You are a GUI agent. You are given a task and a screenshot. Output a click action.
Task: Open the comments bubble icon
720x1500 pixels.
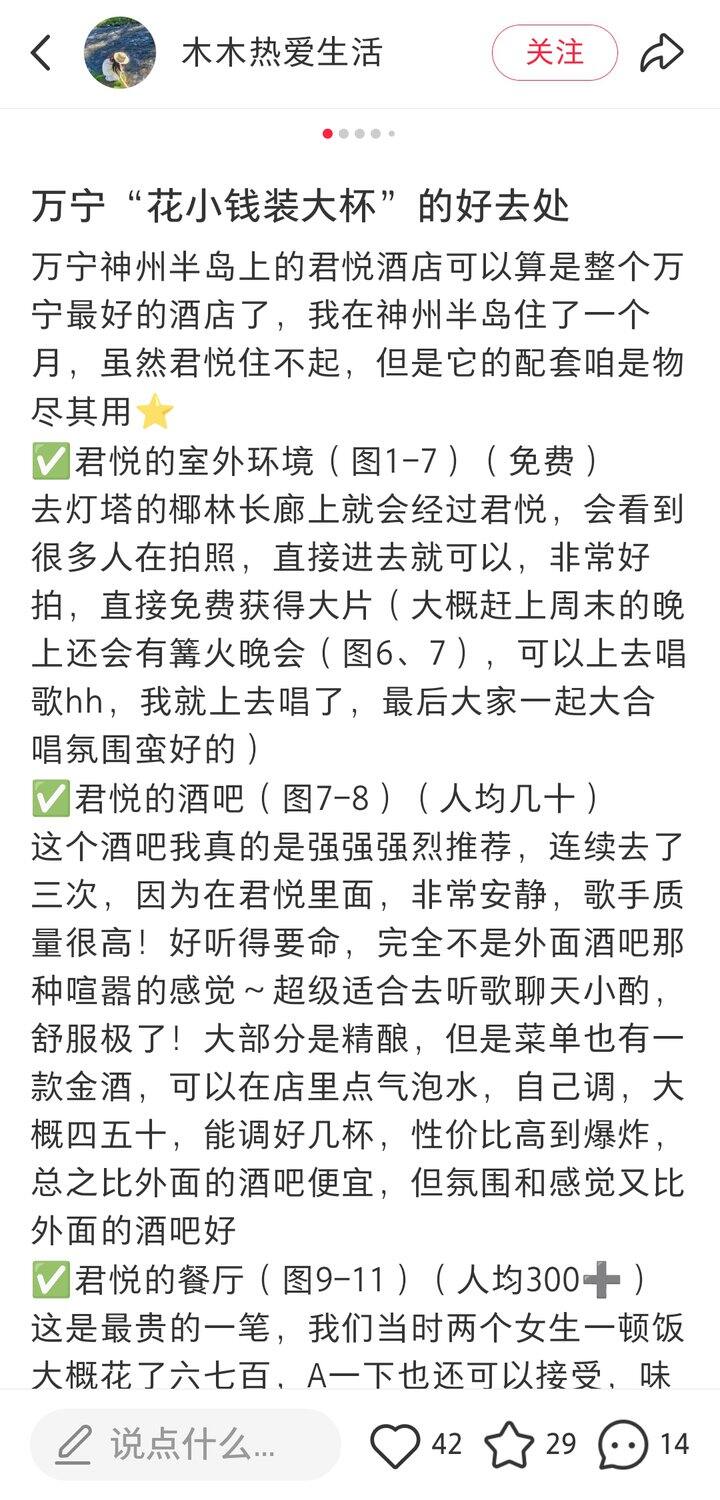[624, 1445]
